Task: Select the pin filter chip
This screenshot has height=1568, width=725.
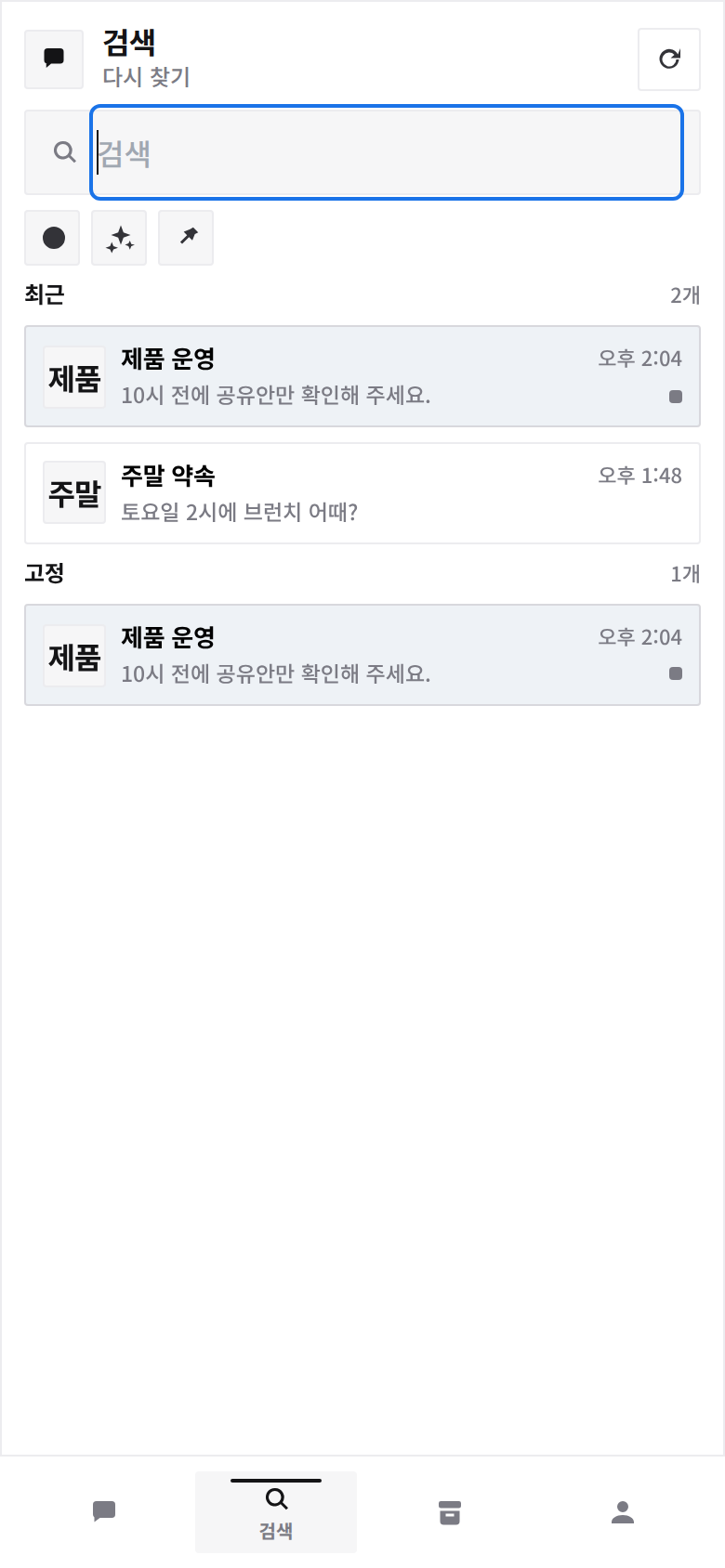Action: [186, 238]
